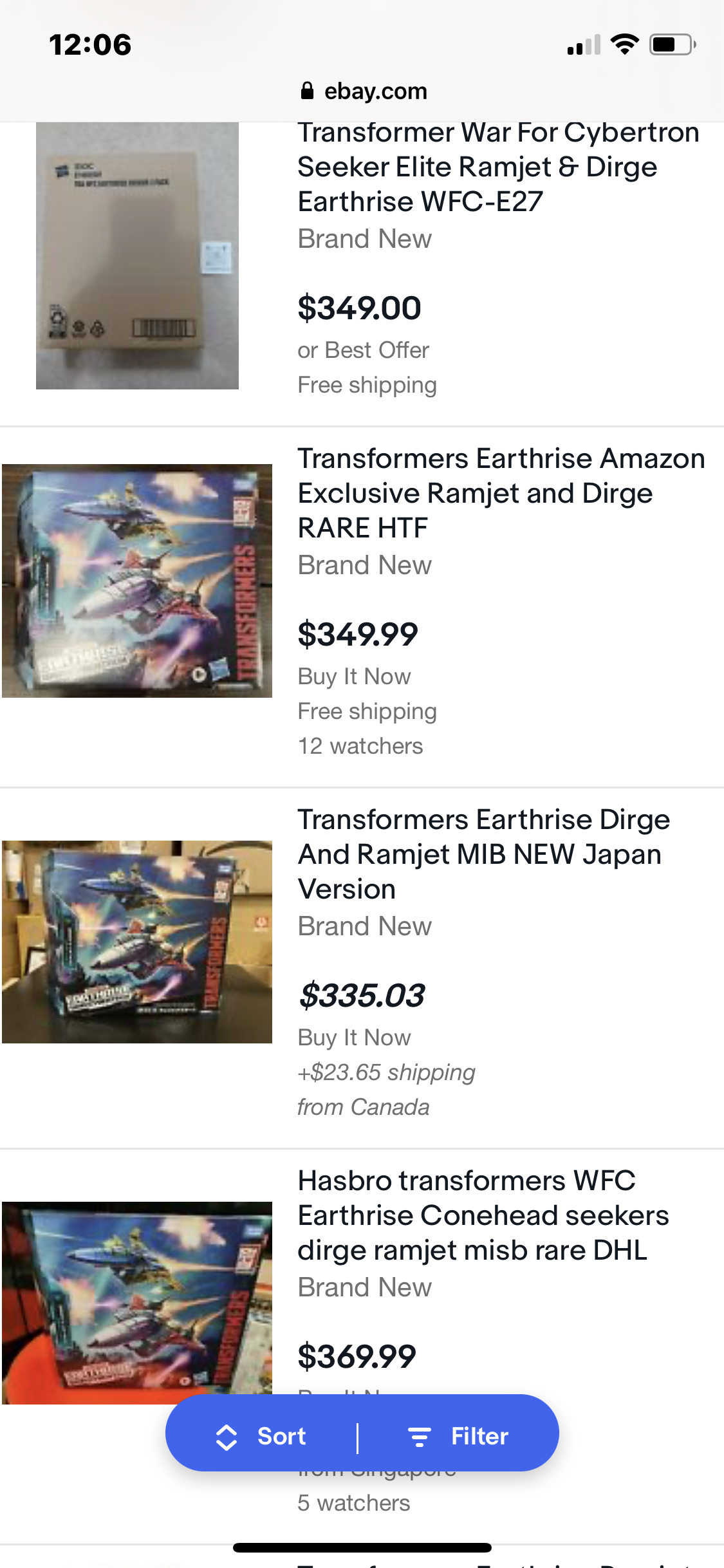
Task: Open the Filter options
Action: [x=459, y=1437]
